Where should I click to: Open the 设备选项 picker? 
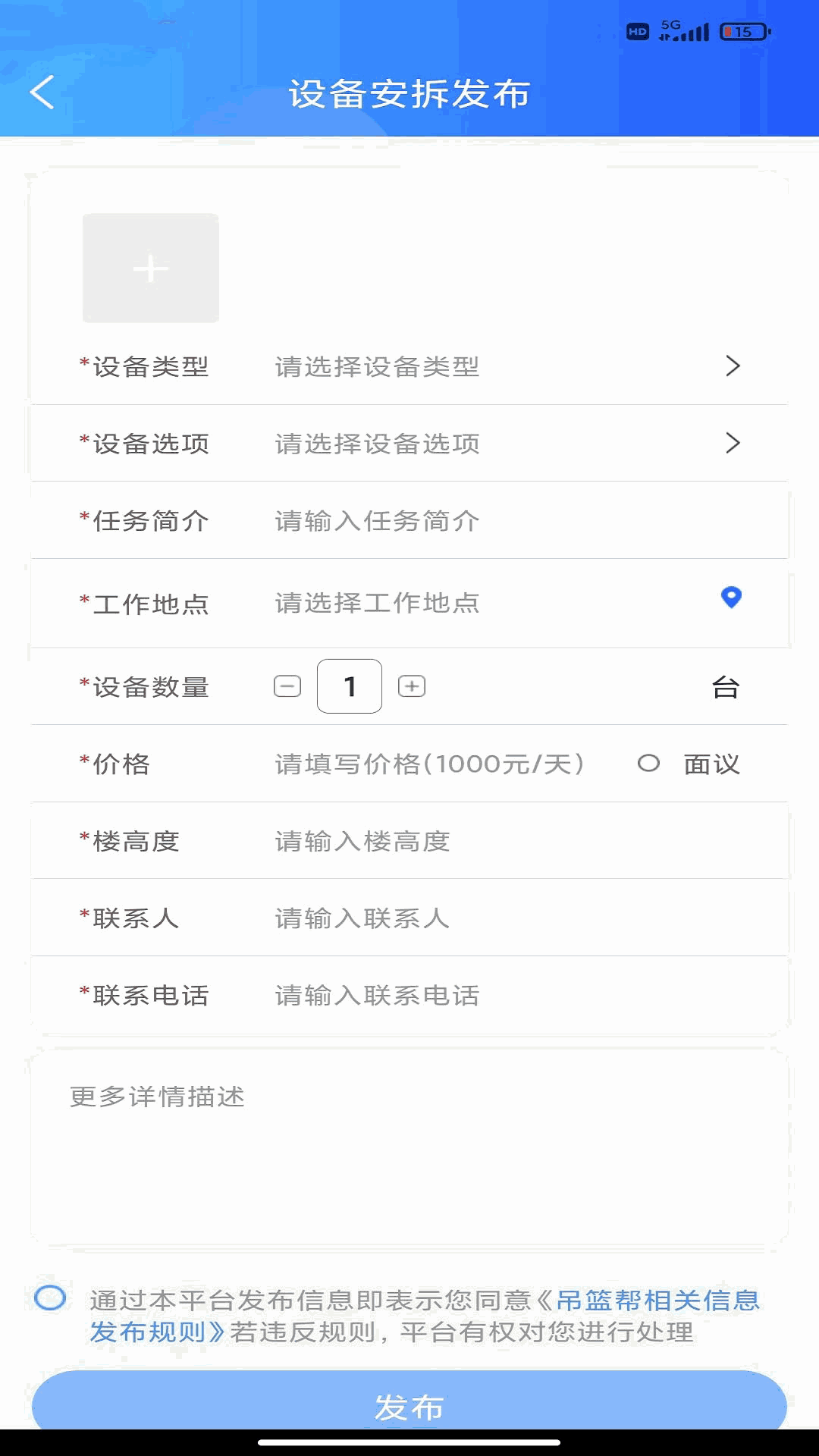pos(500,444)
